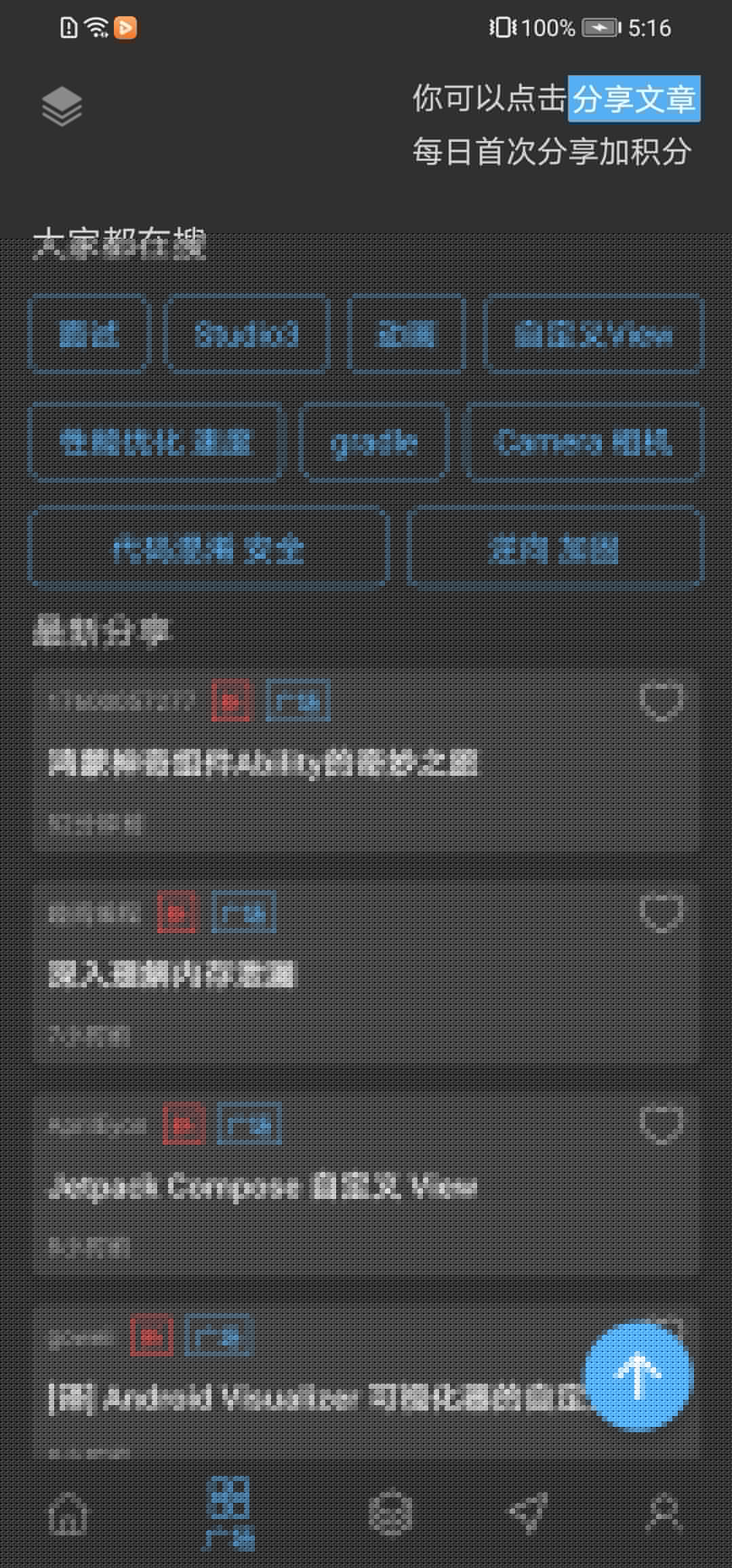
Task: Select the 性能优化 速度 search chip
Action: [155, 442]
